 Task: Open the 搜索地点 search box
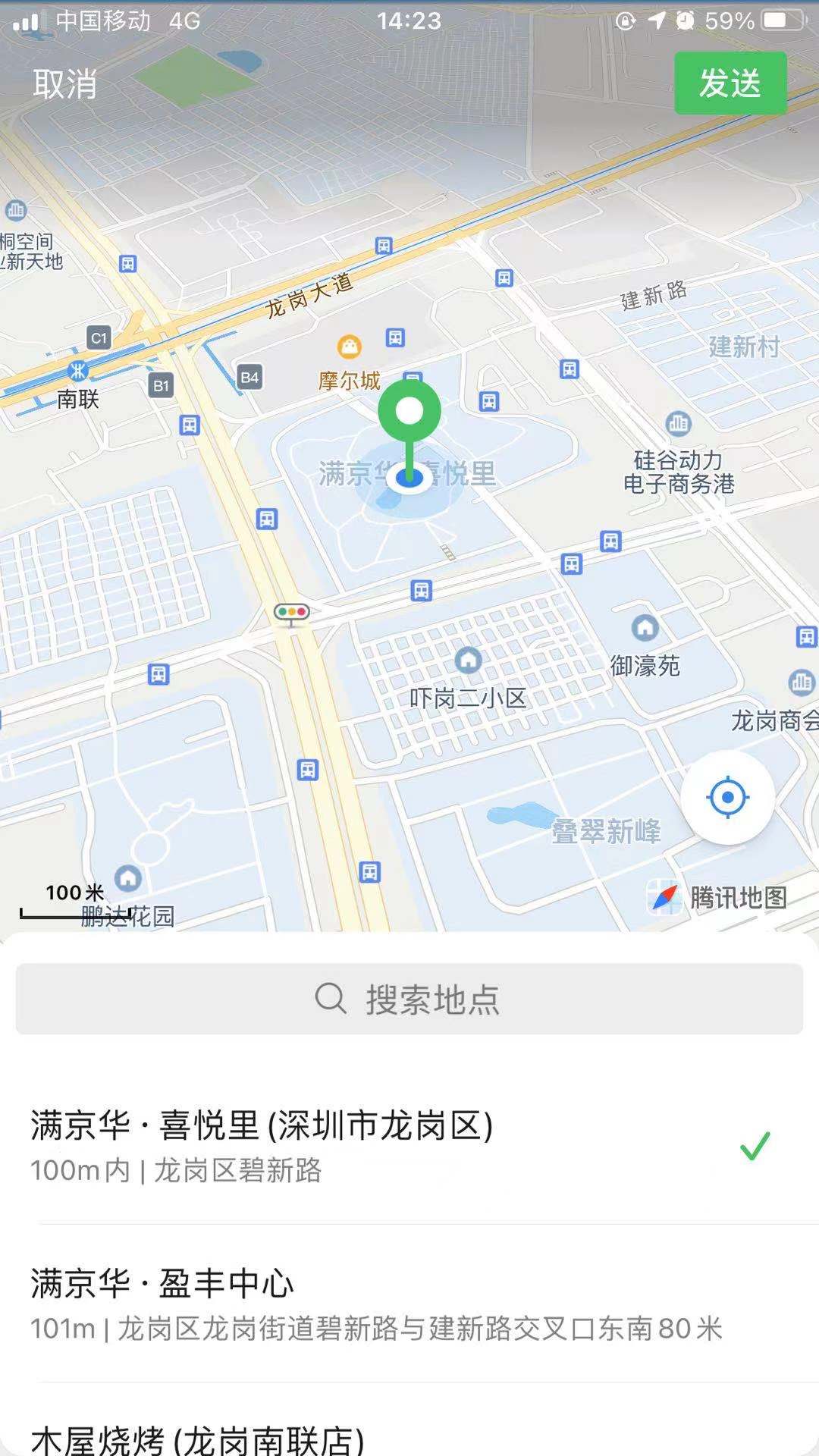pyautogui.click(x=409, y=999)
